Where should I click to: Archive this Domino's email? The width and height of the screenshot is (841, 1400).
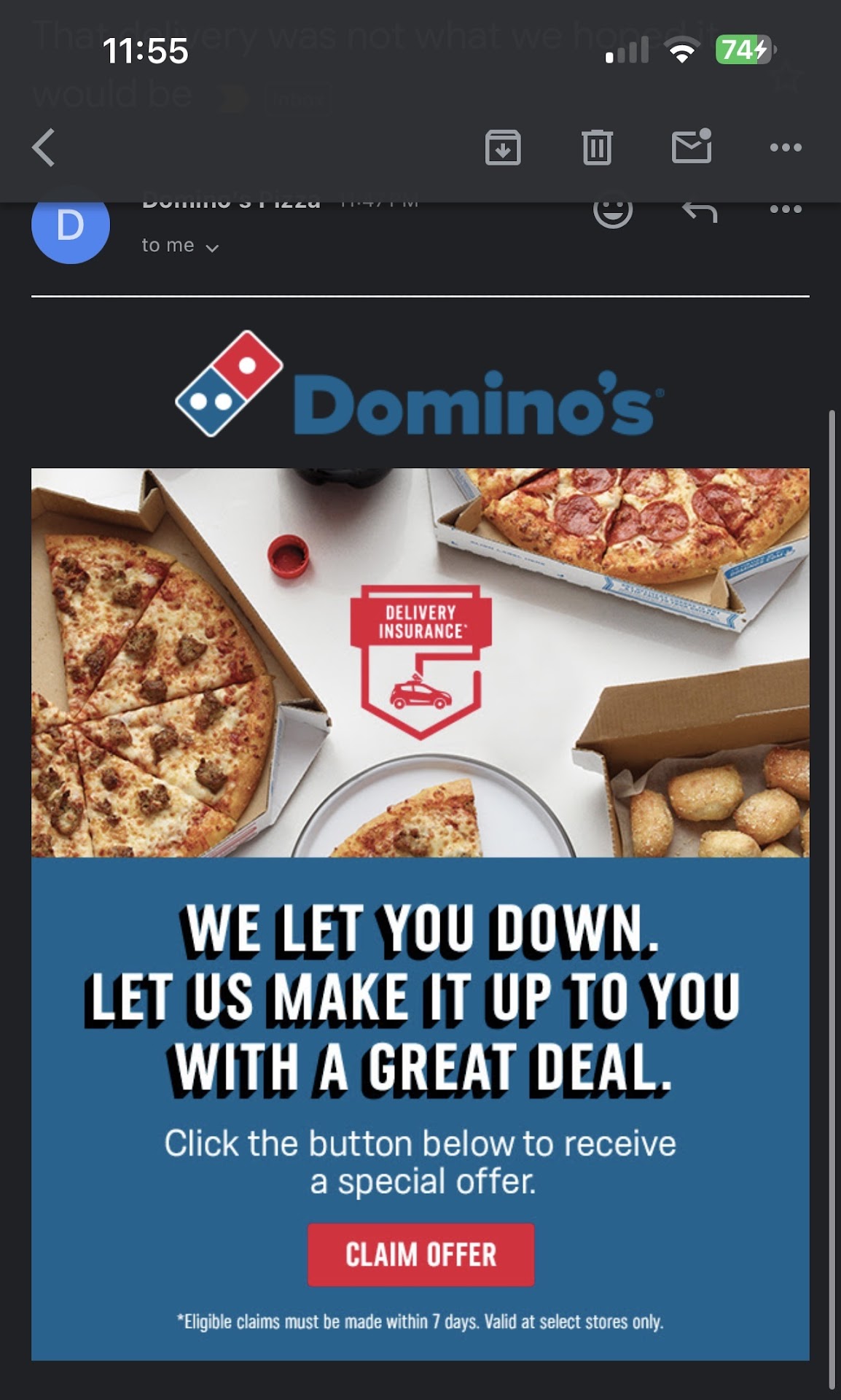(503, 148)
